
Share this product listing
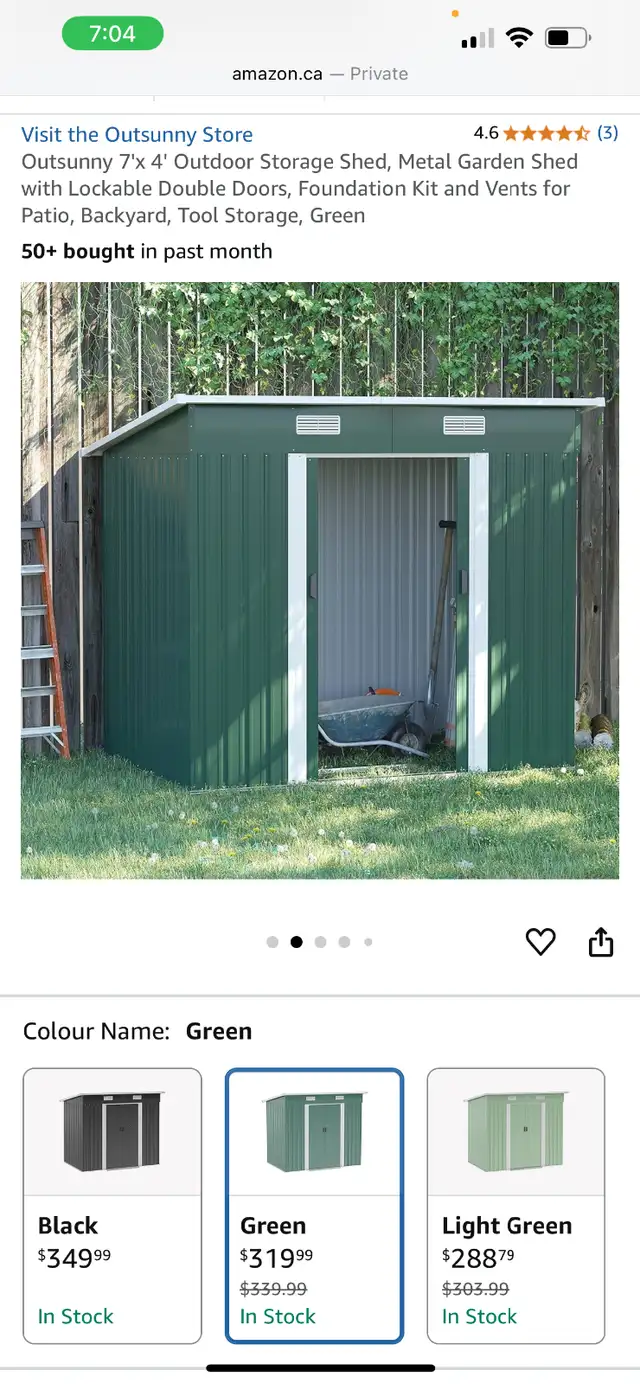point(600,942)
